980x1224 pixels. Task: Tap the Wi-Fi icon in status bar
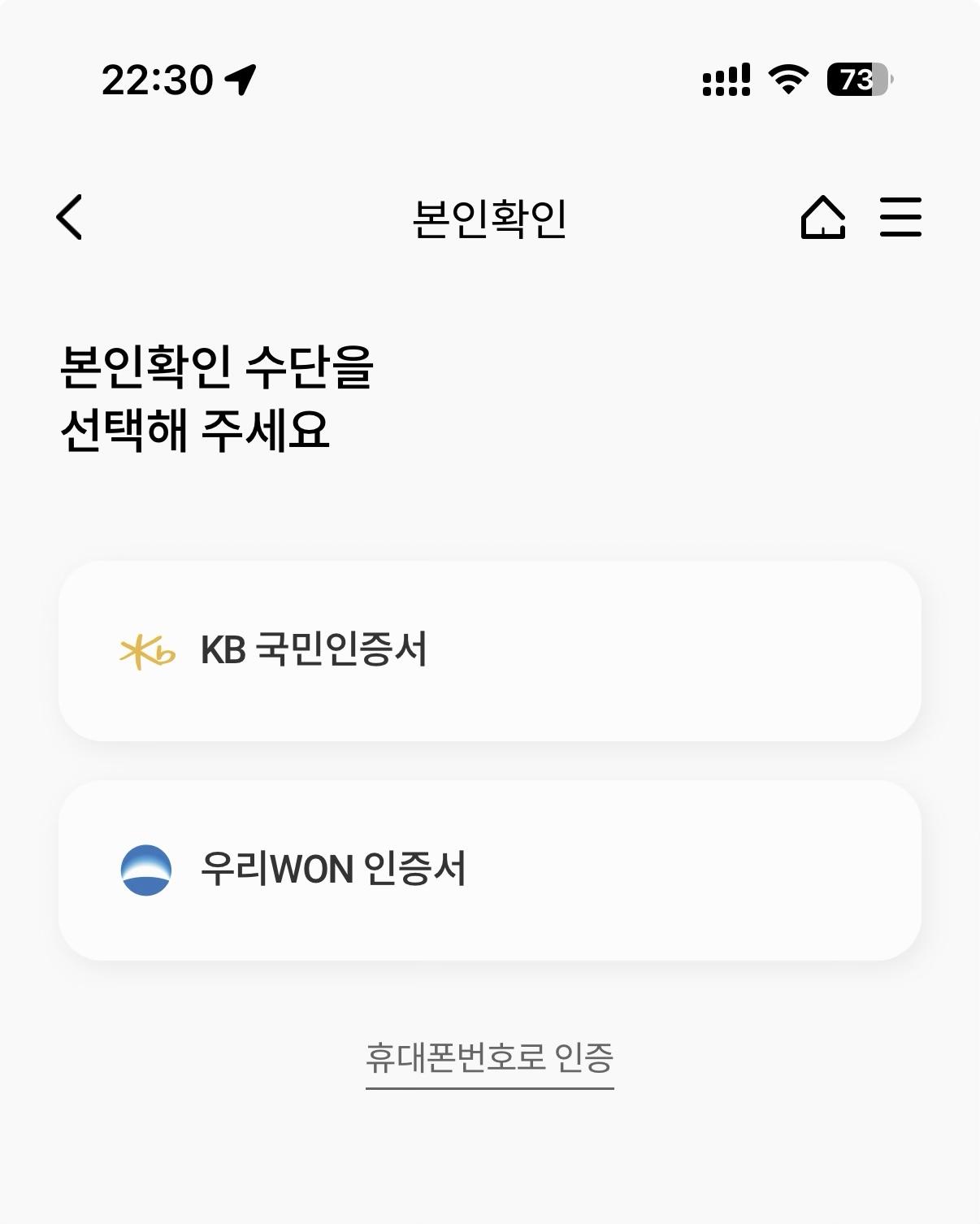pyautogui.click(x=786, y=79)
